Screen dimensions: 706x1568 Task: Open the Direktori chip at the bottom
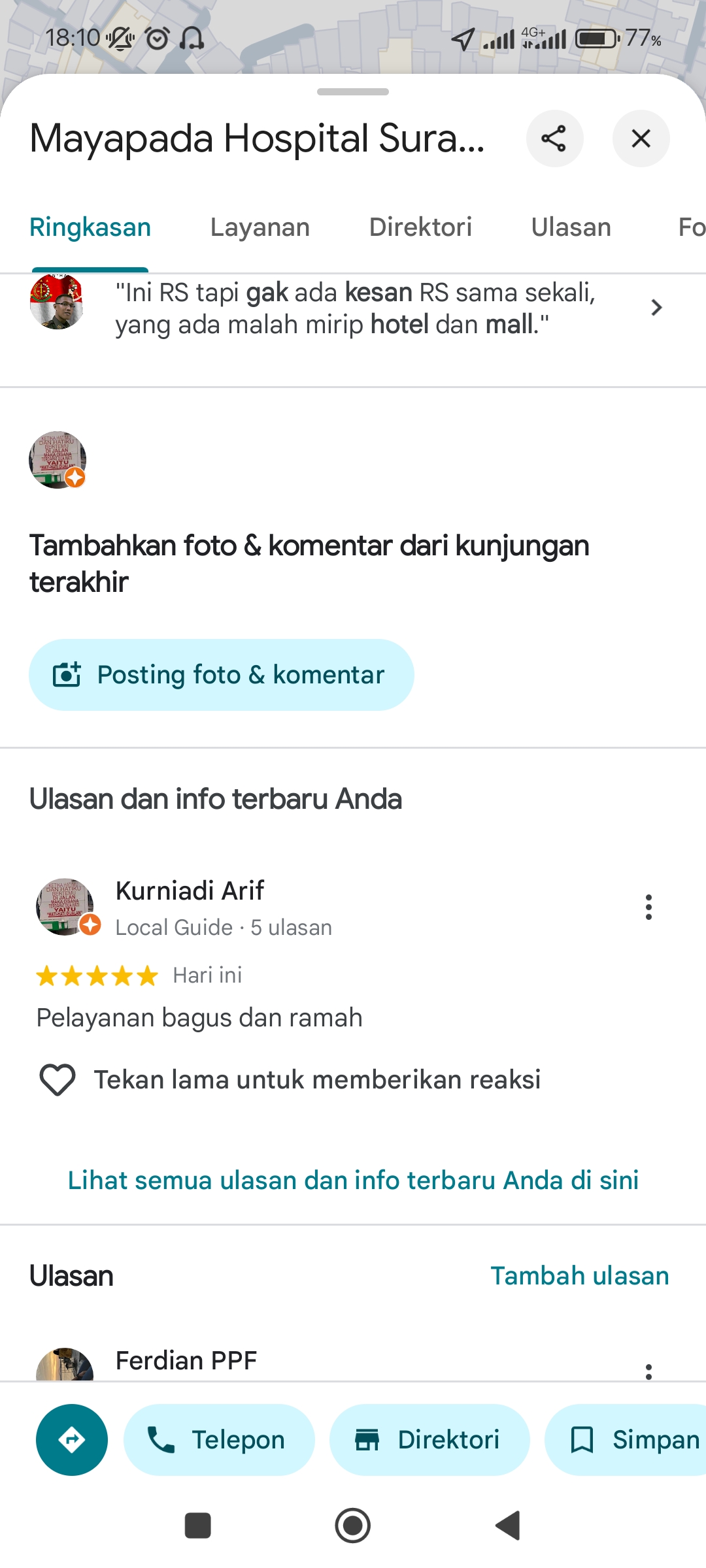point(429,1439)
